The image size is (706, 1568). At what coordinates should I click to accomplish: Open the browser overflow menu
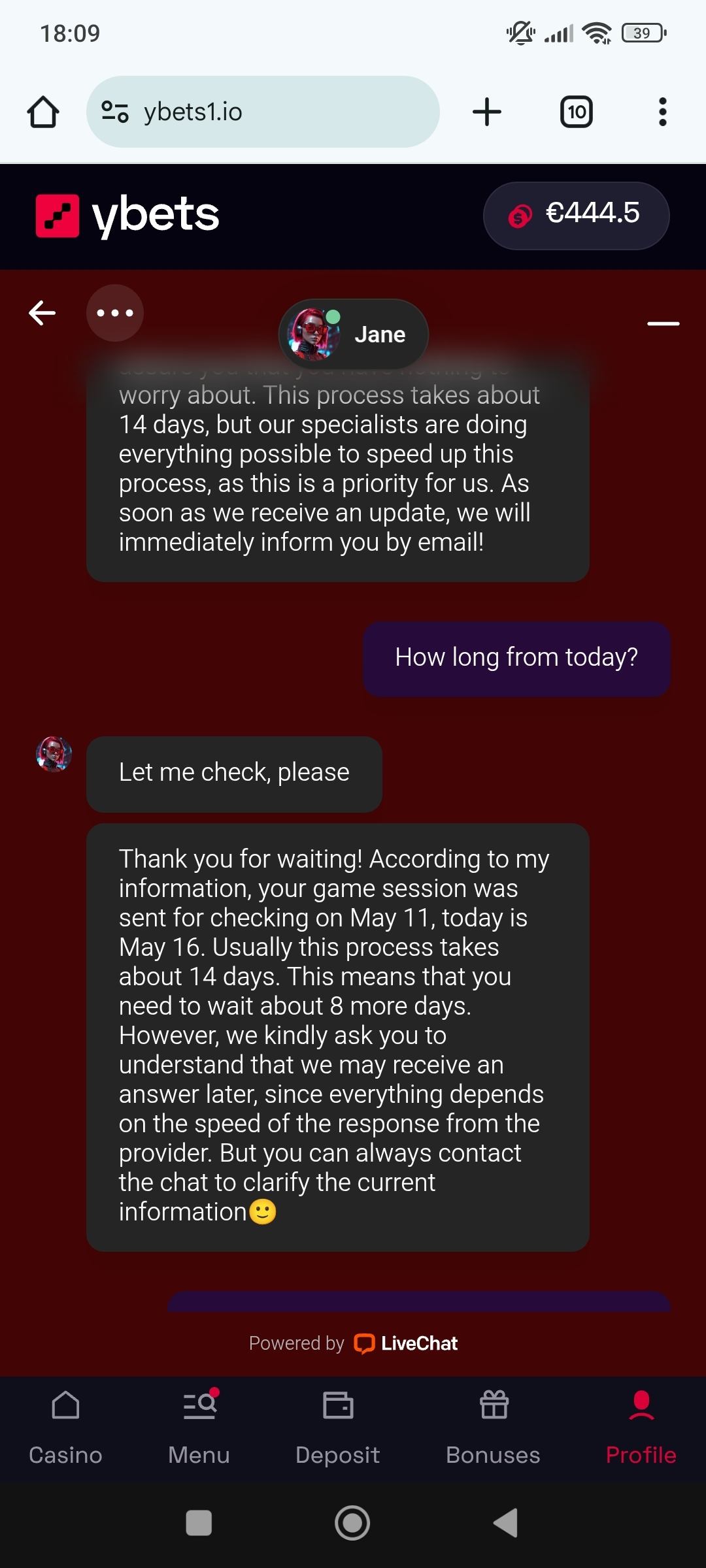(x=663, y=112)
